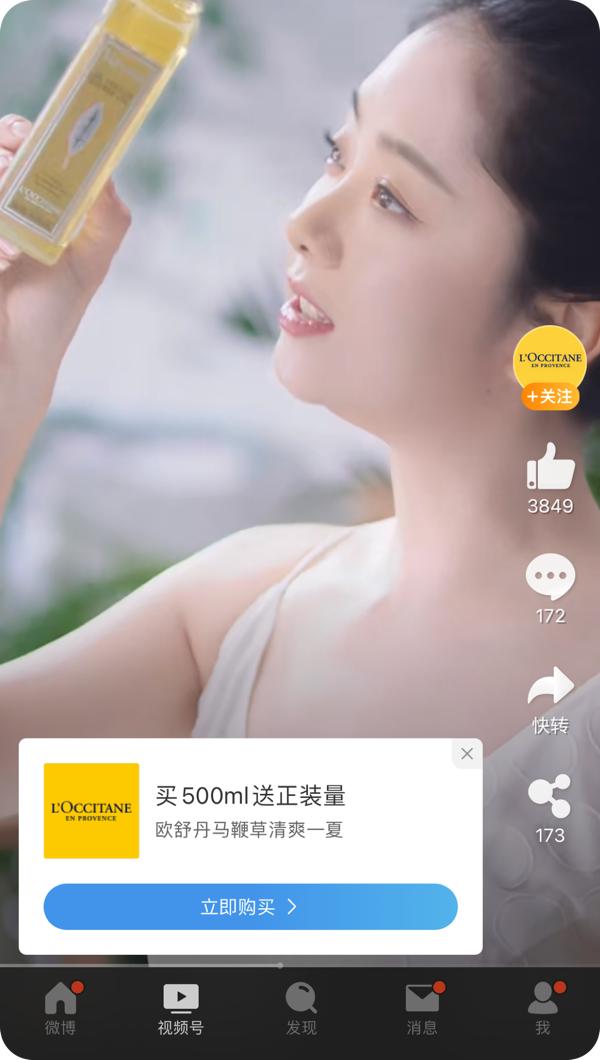Viewport: 600px width, 1060px height.
Task: Switch to the 视频号 tab
Action: [181, 1008]
